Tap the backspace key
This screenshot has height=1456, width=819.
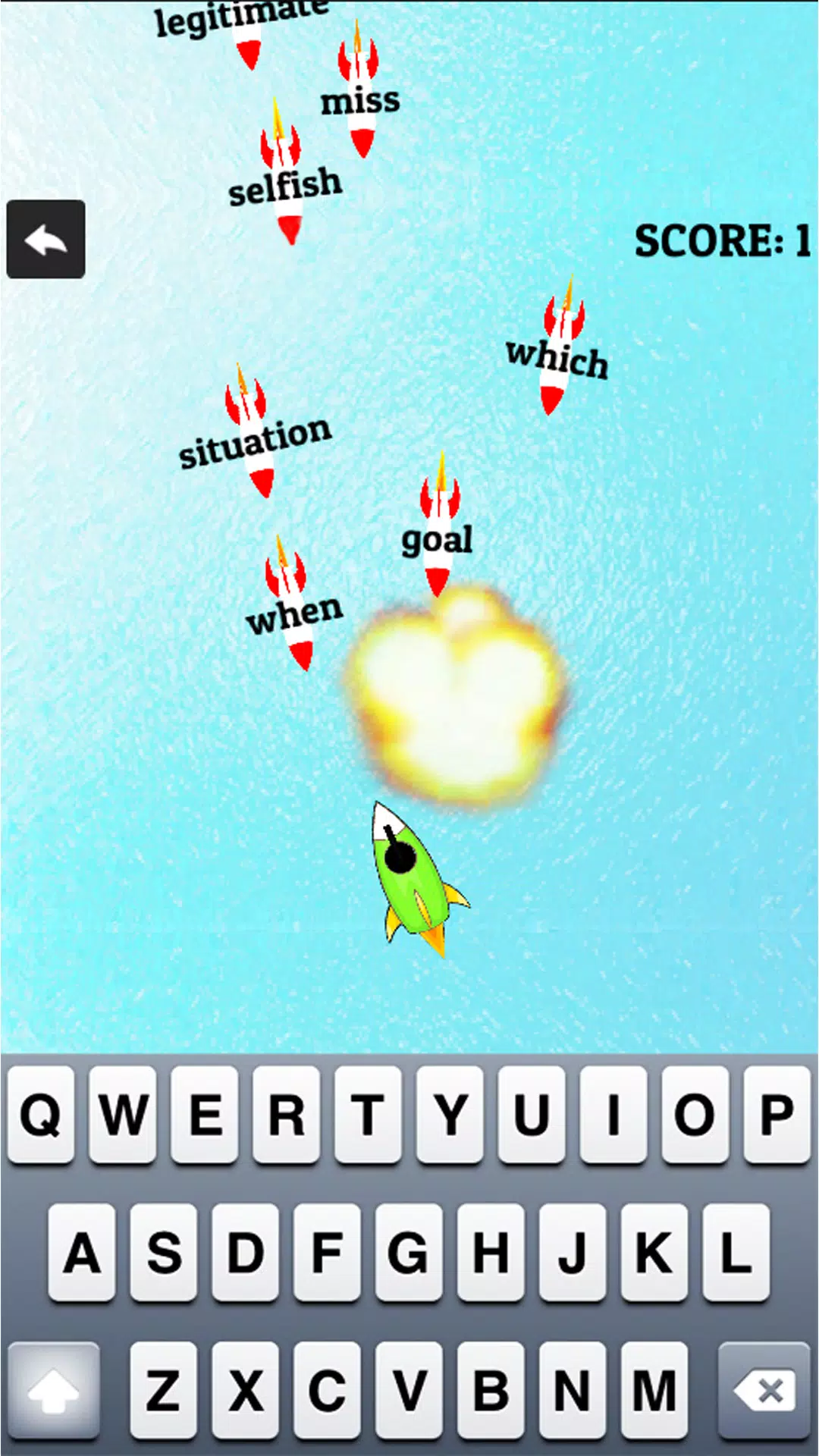(764, 1390)
